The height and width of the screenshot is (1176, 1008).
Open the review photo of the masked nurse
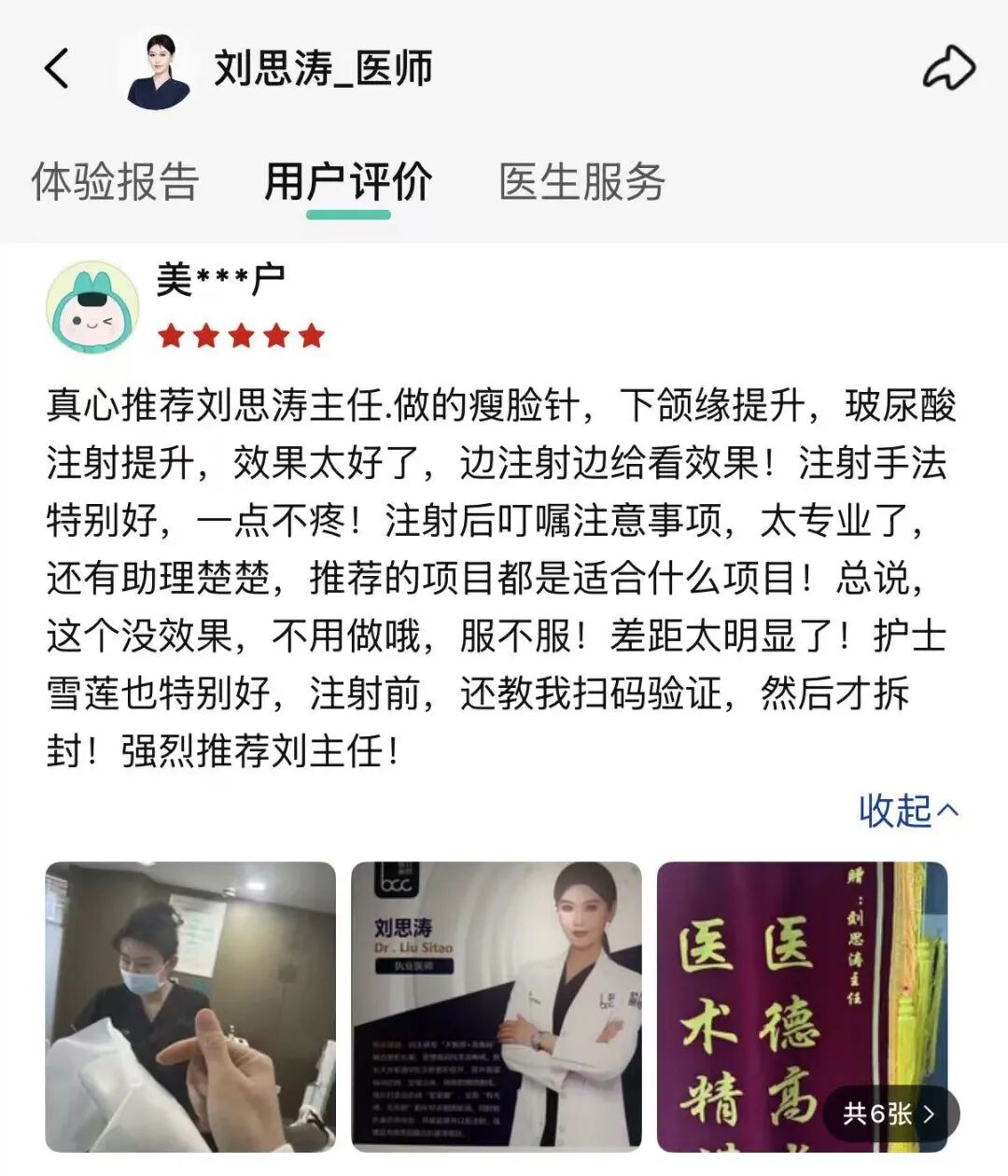click(190, 1006)
